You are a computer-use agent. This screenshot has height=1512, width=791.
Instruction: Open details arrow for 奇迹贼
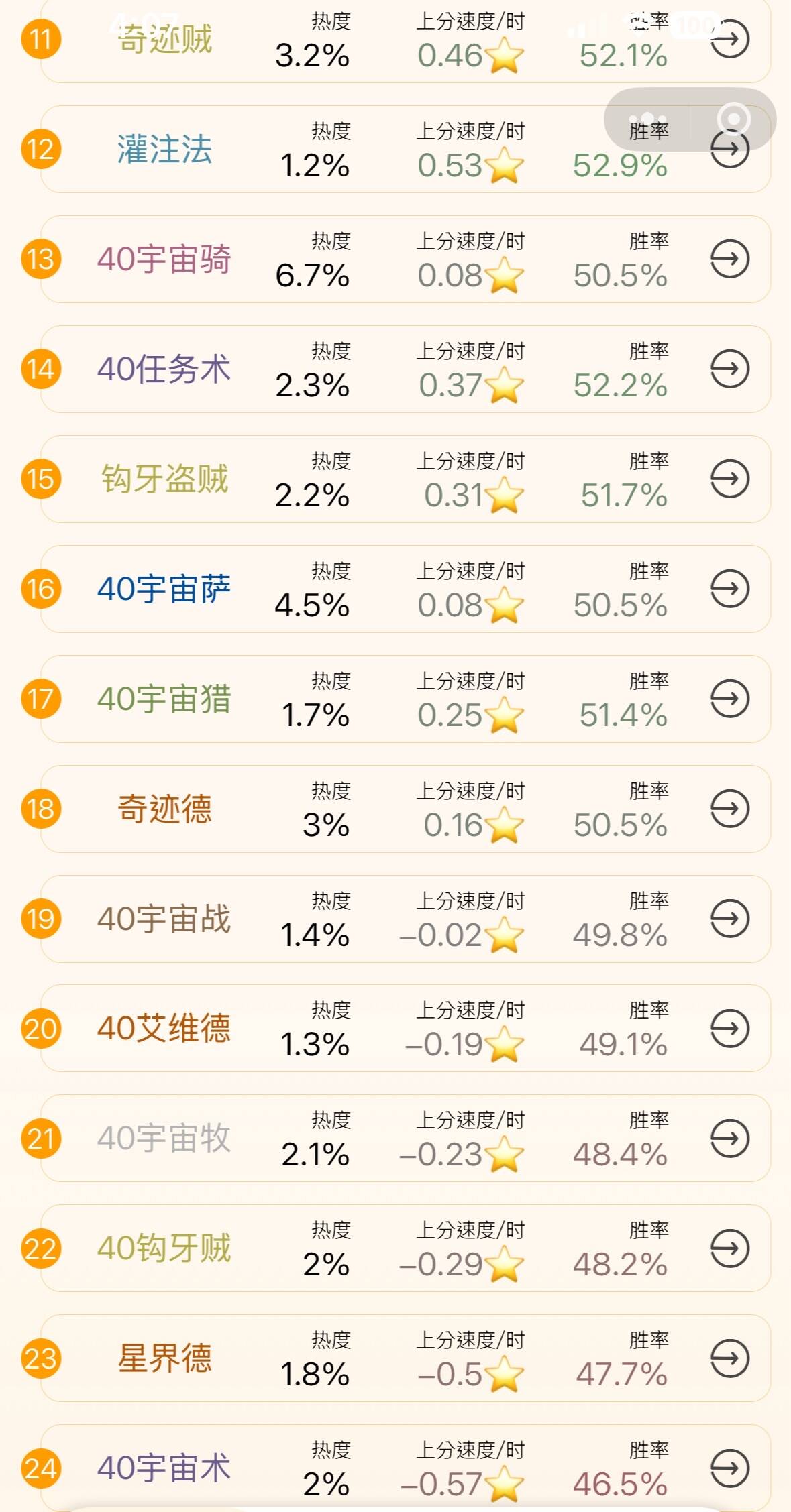click(x=729, y=39)
